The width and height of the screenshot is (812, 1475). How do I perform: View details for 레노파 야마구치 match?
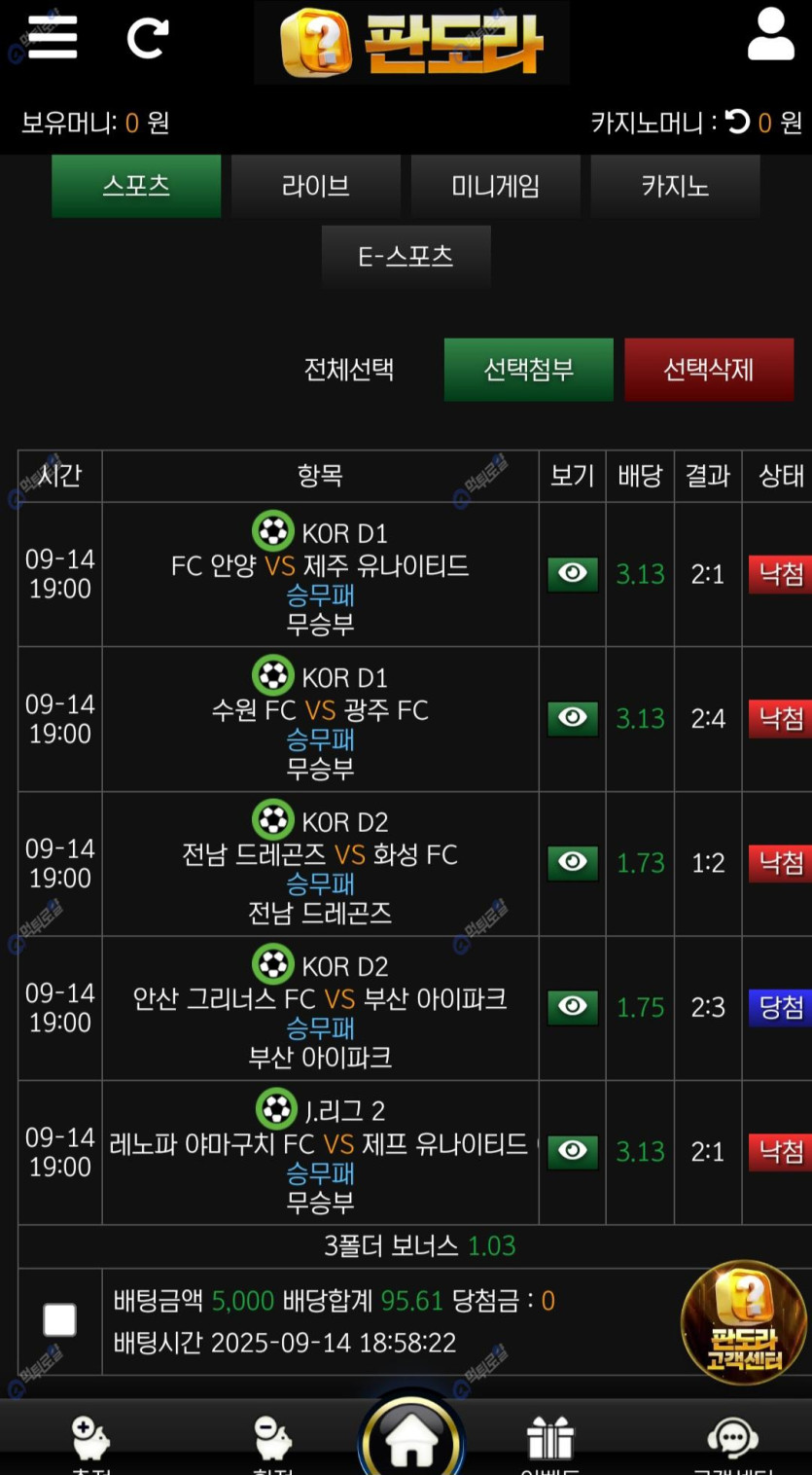pyautogui.click(x=573, y=1152)
